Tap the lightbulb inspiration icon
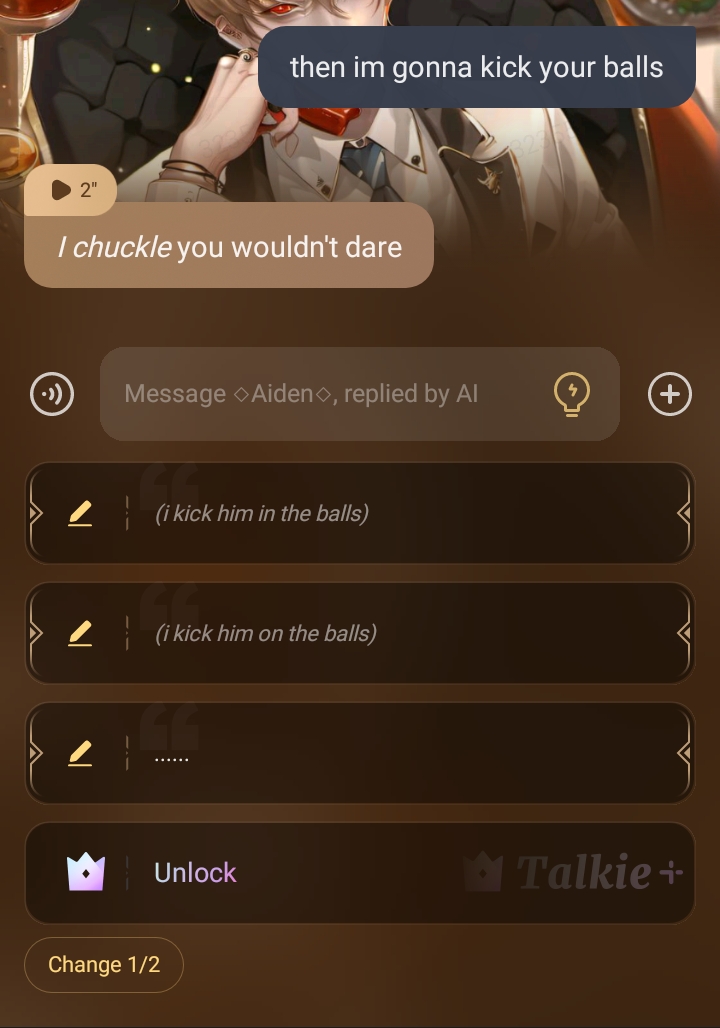720x1028 pixels. 572,394
